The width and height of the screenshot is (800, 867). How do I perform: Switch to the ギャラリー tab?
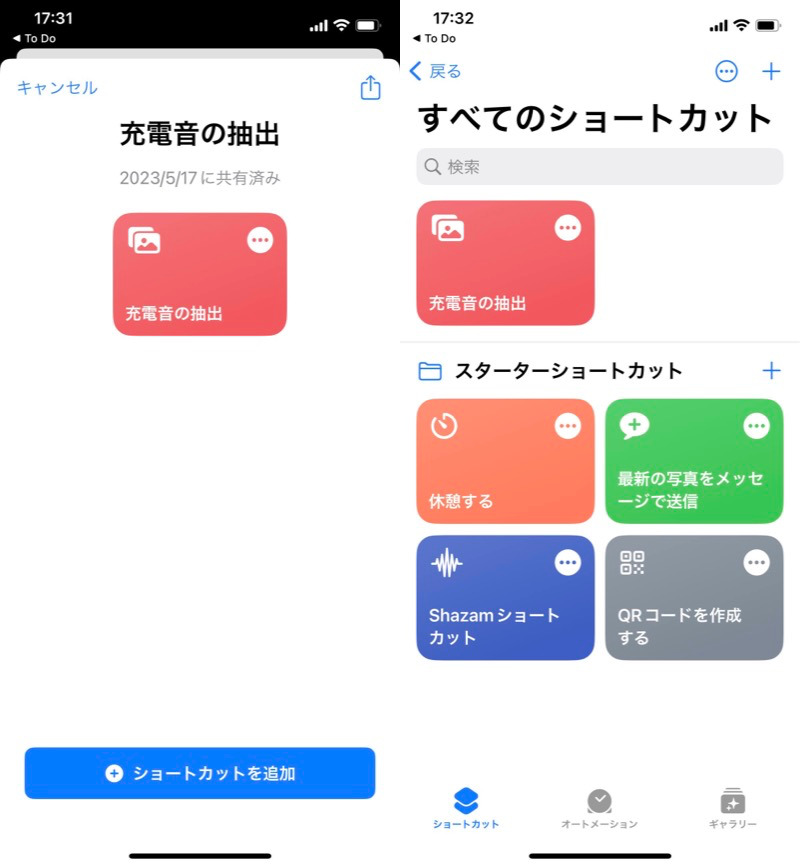click(x=732, y=809)
